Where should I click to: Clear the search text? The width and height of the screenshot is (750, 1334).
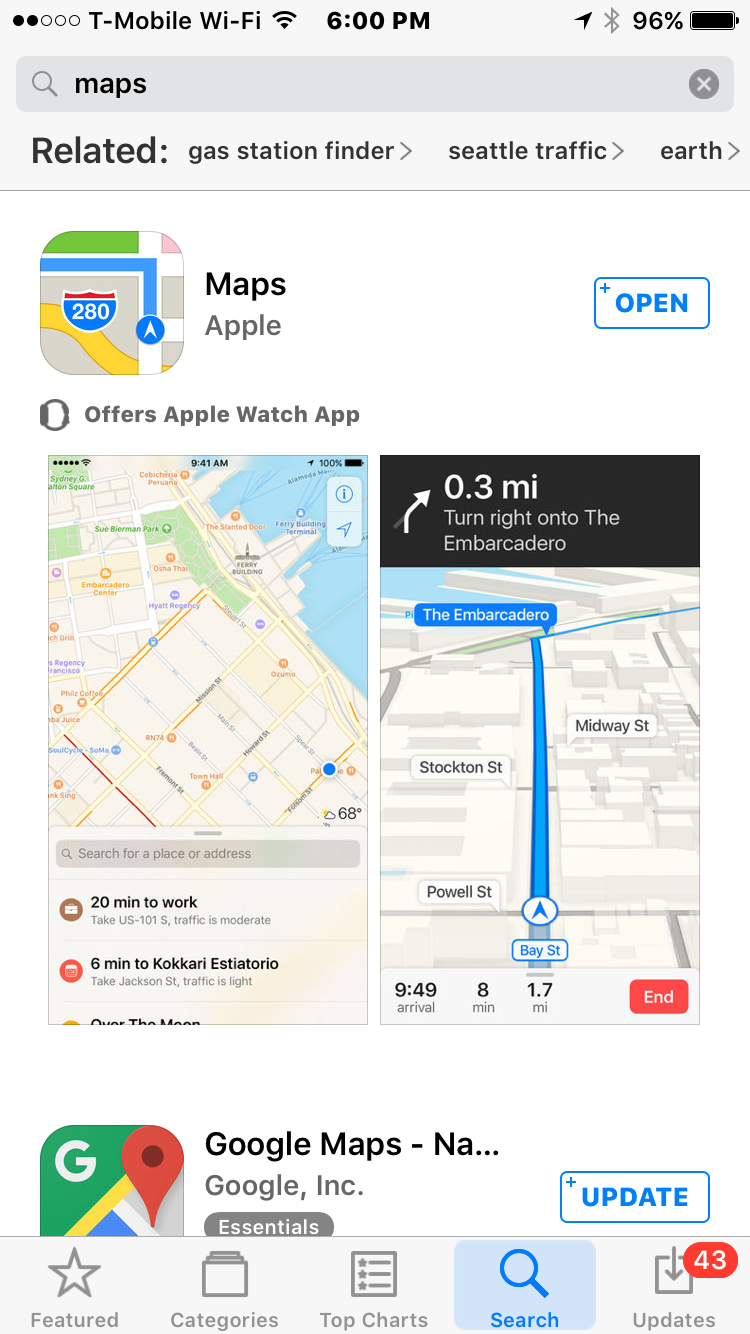704,84
